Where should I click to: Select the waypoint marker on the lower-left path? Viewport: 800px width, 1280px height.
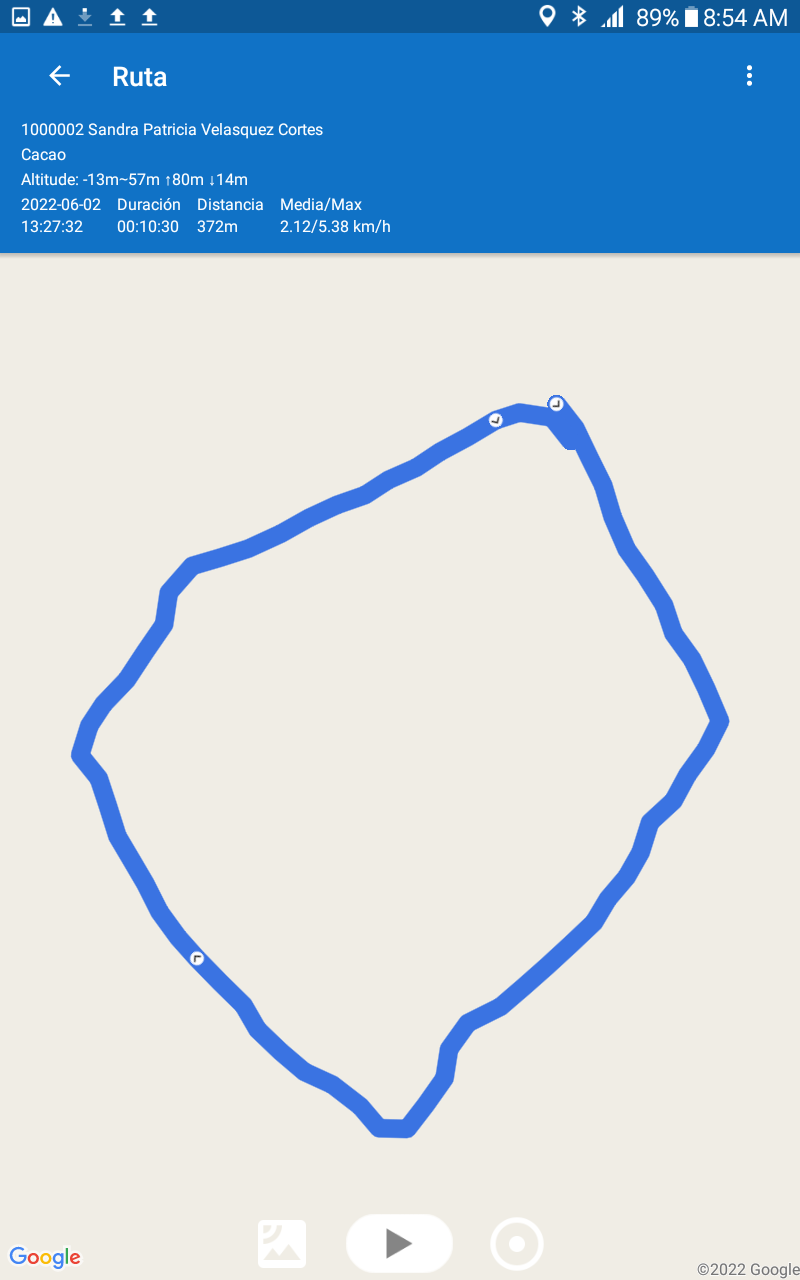pos(197,958)
